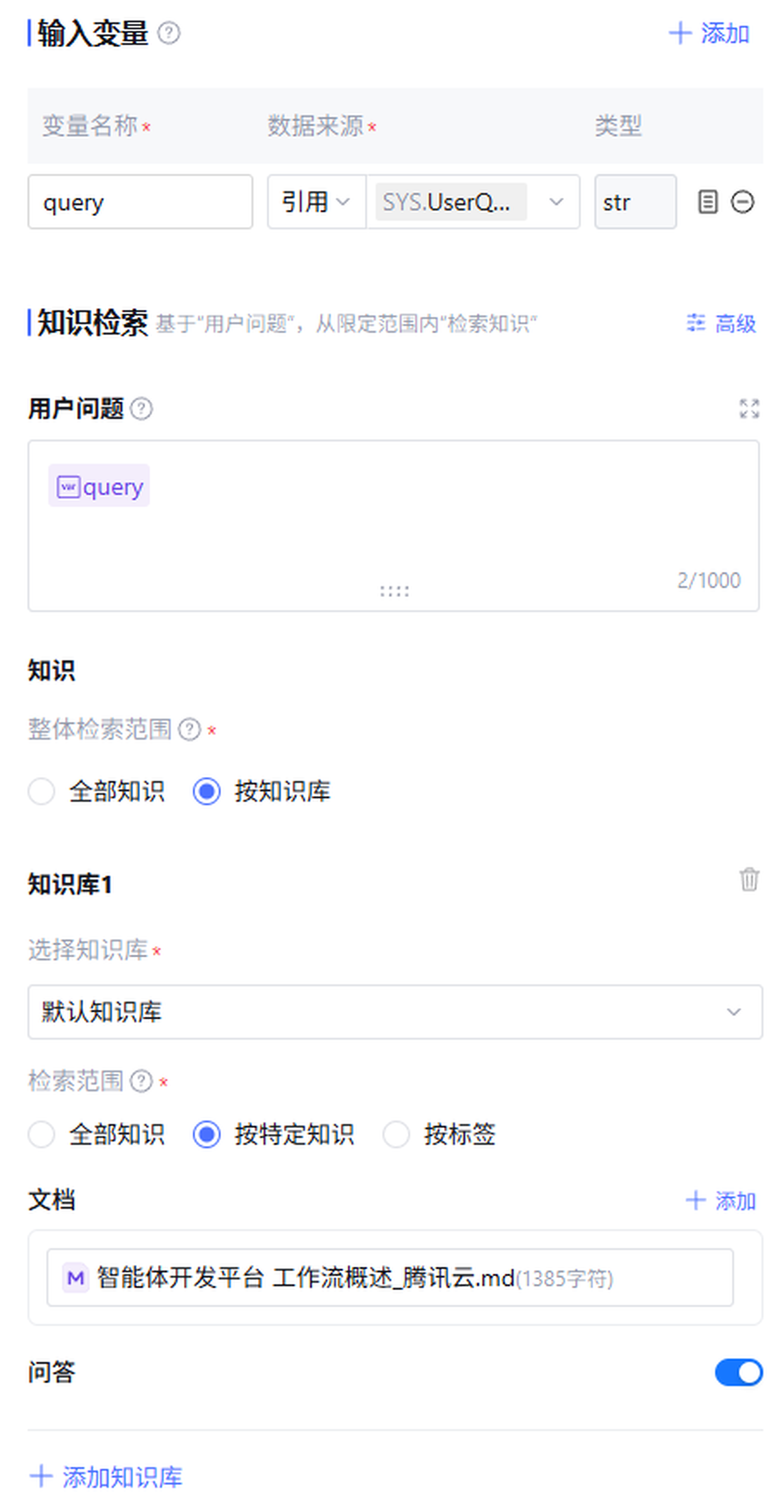The image size is (784, 1512).
Task: Turn off the 问答 switch
Action: pyautogui.click(x=738, y=1372)
